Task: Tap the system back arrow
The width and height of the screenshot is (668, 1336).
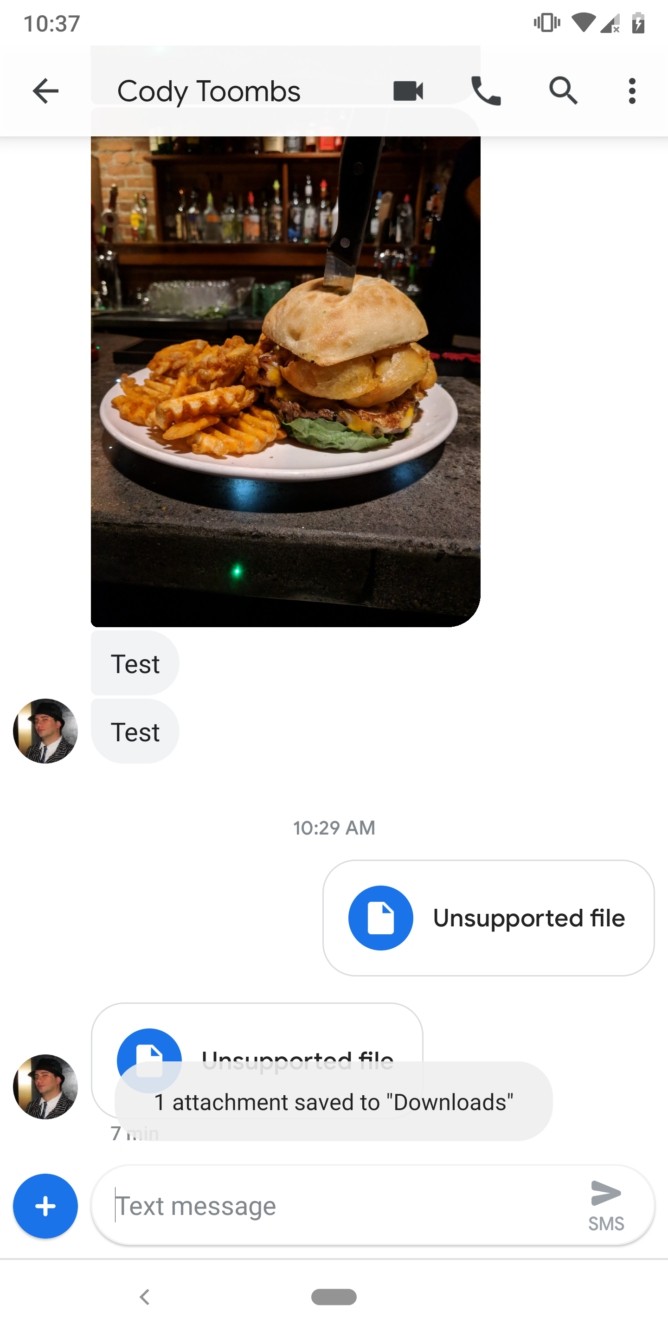Action: [145, 1297]
